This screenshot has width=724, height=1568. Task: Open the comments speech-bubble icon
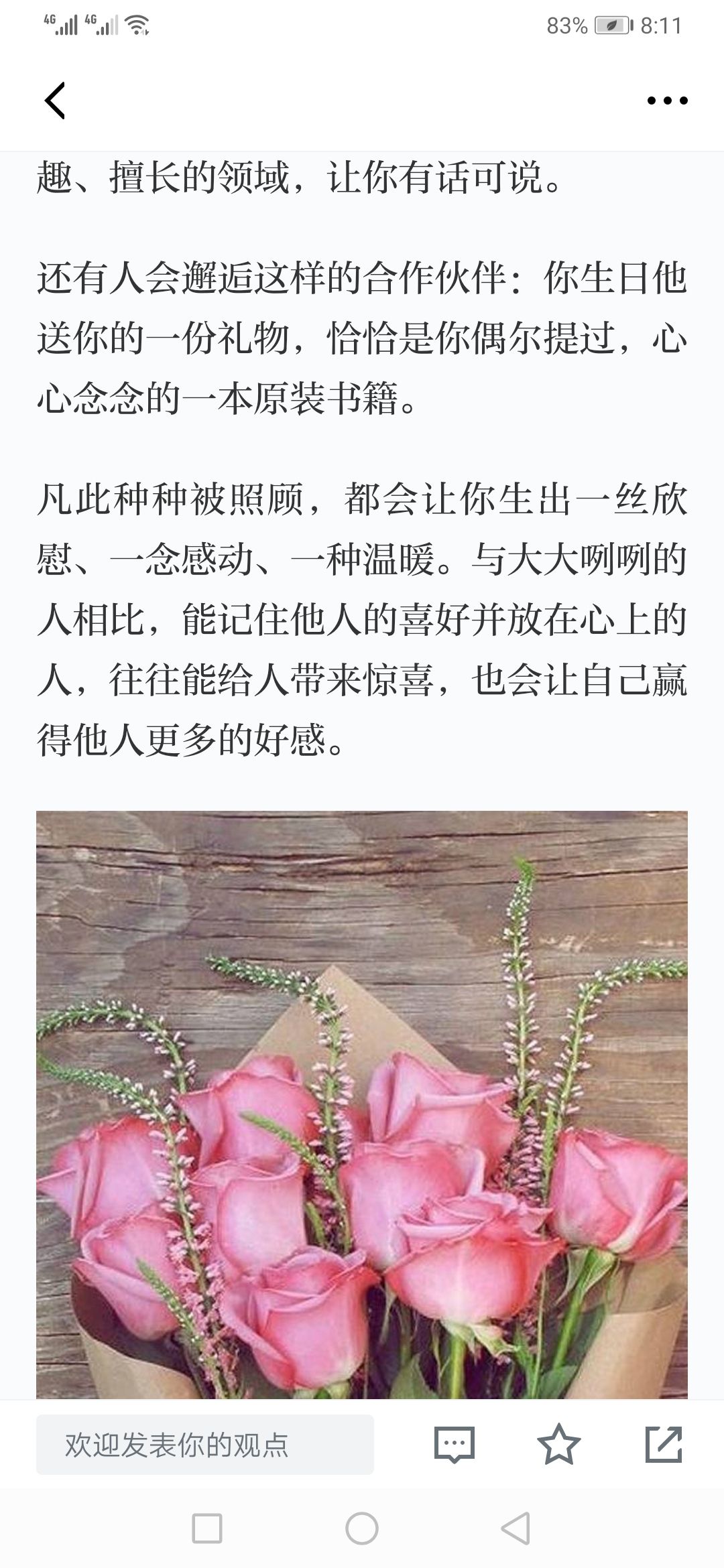[x=455, y=1444]
